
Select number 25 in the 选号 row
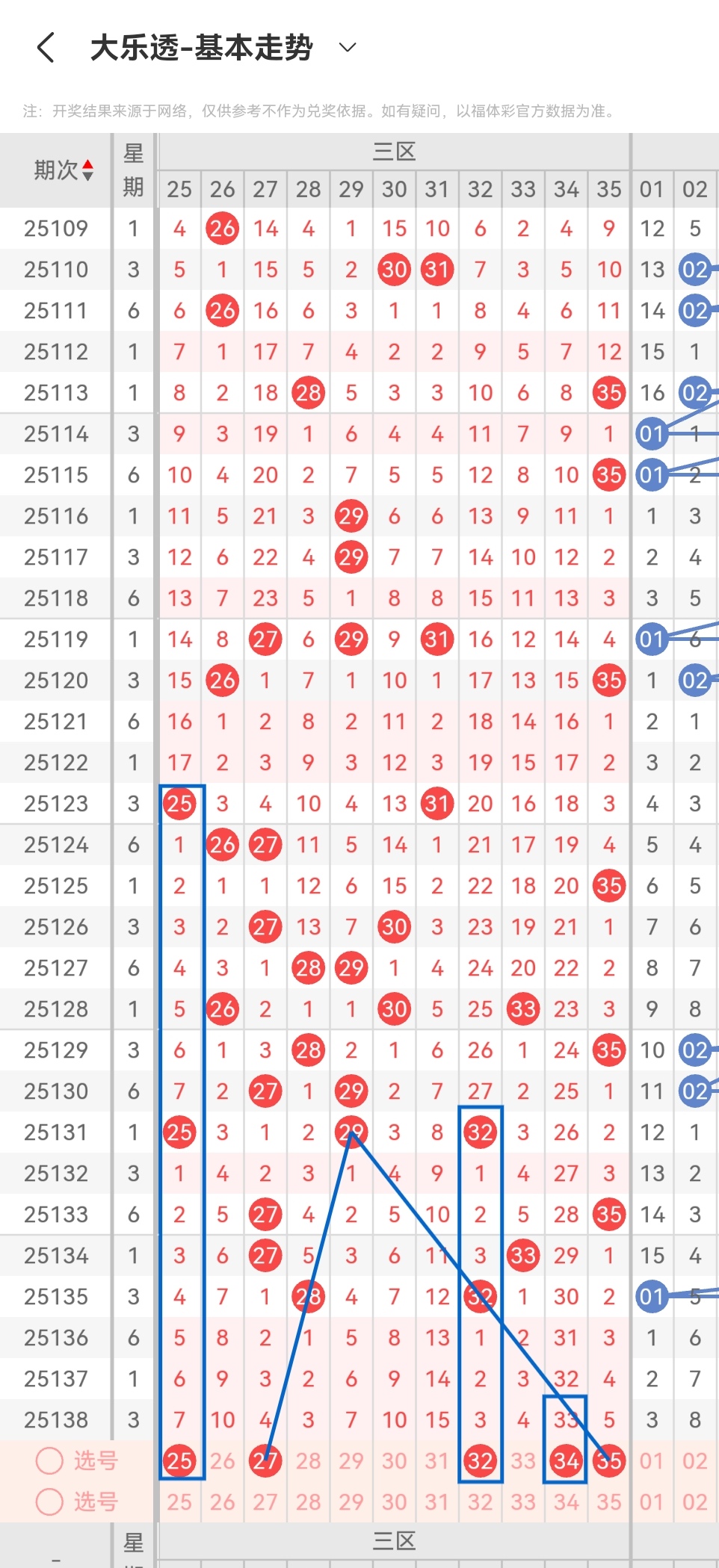[179, 1462]
